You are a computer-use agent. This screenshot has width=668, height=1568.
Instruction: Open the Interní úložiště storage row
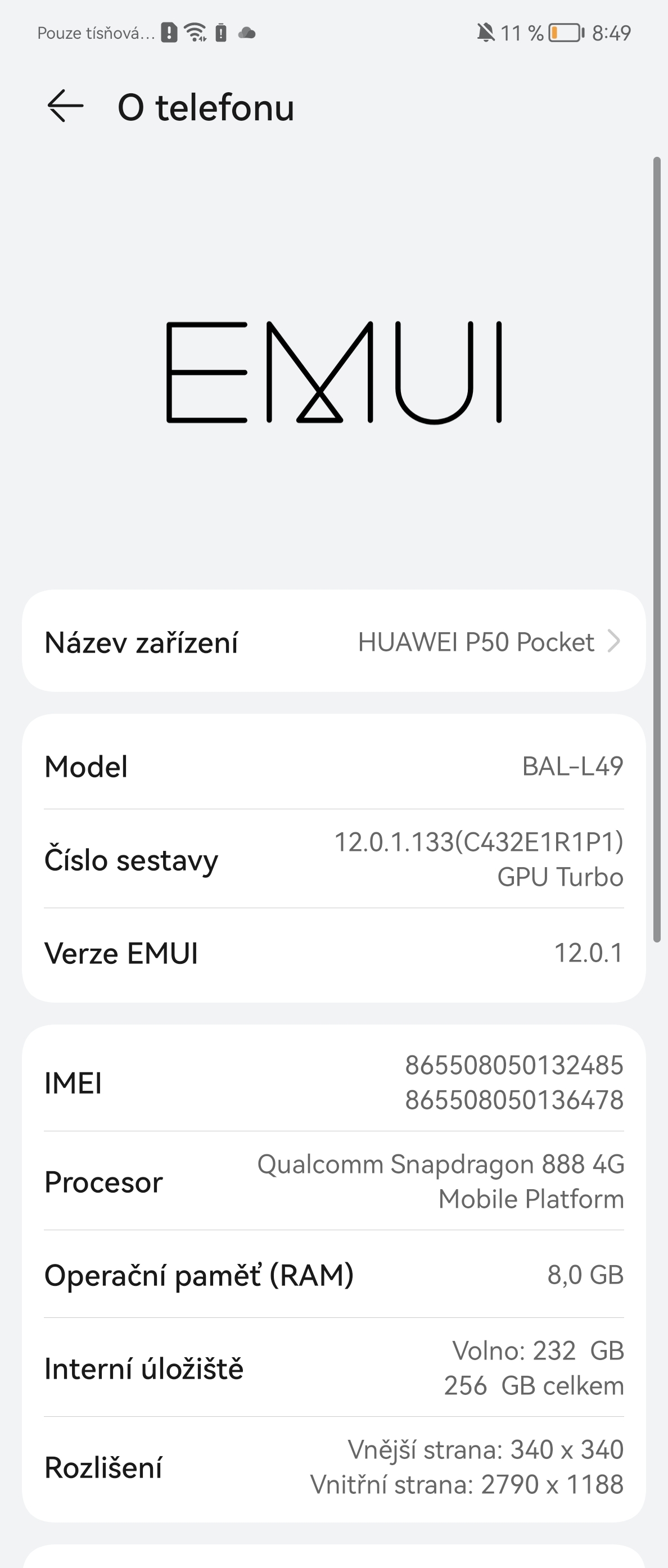pyautogui.click(x=333, y=1368)
